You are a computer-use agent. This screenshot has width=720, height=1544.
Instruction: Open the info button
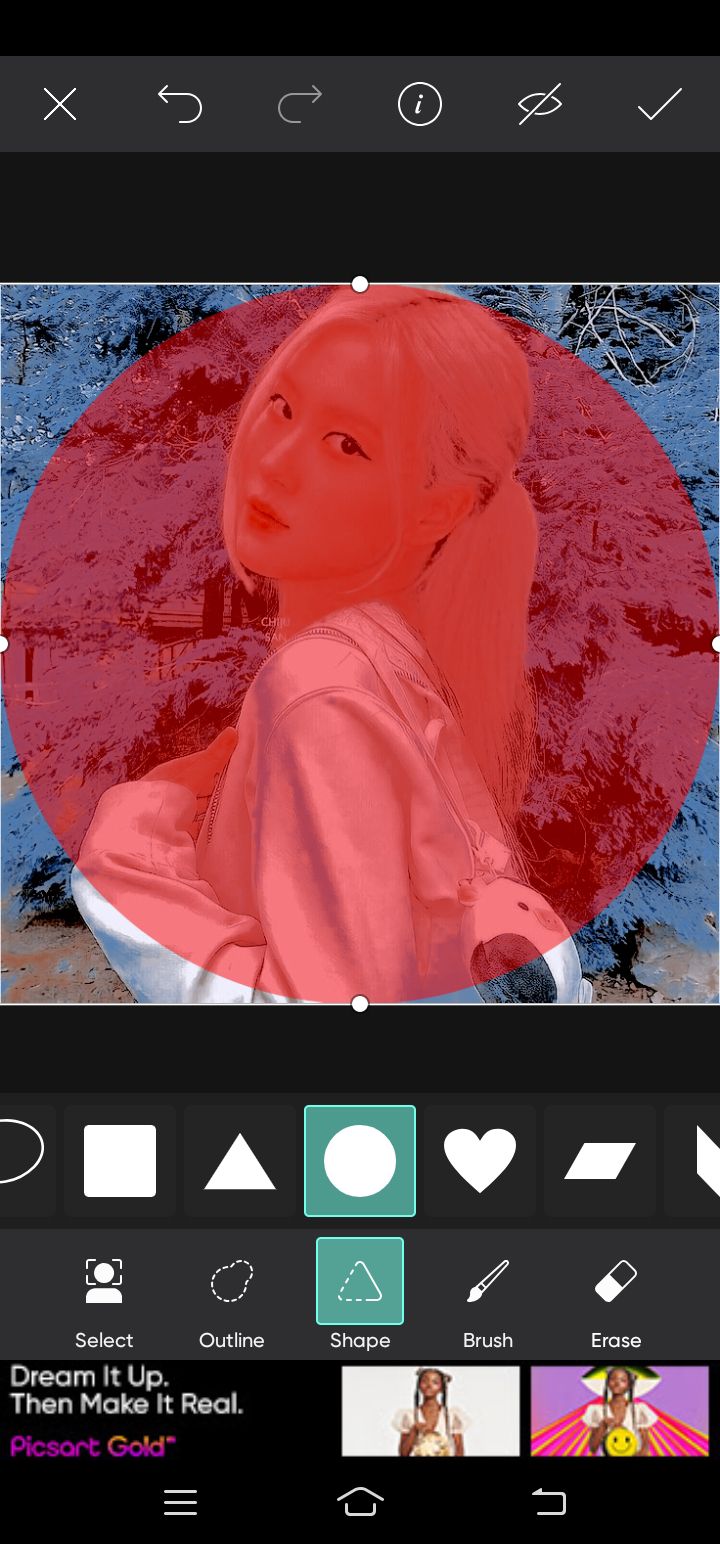[420, 104]
